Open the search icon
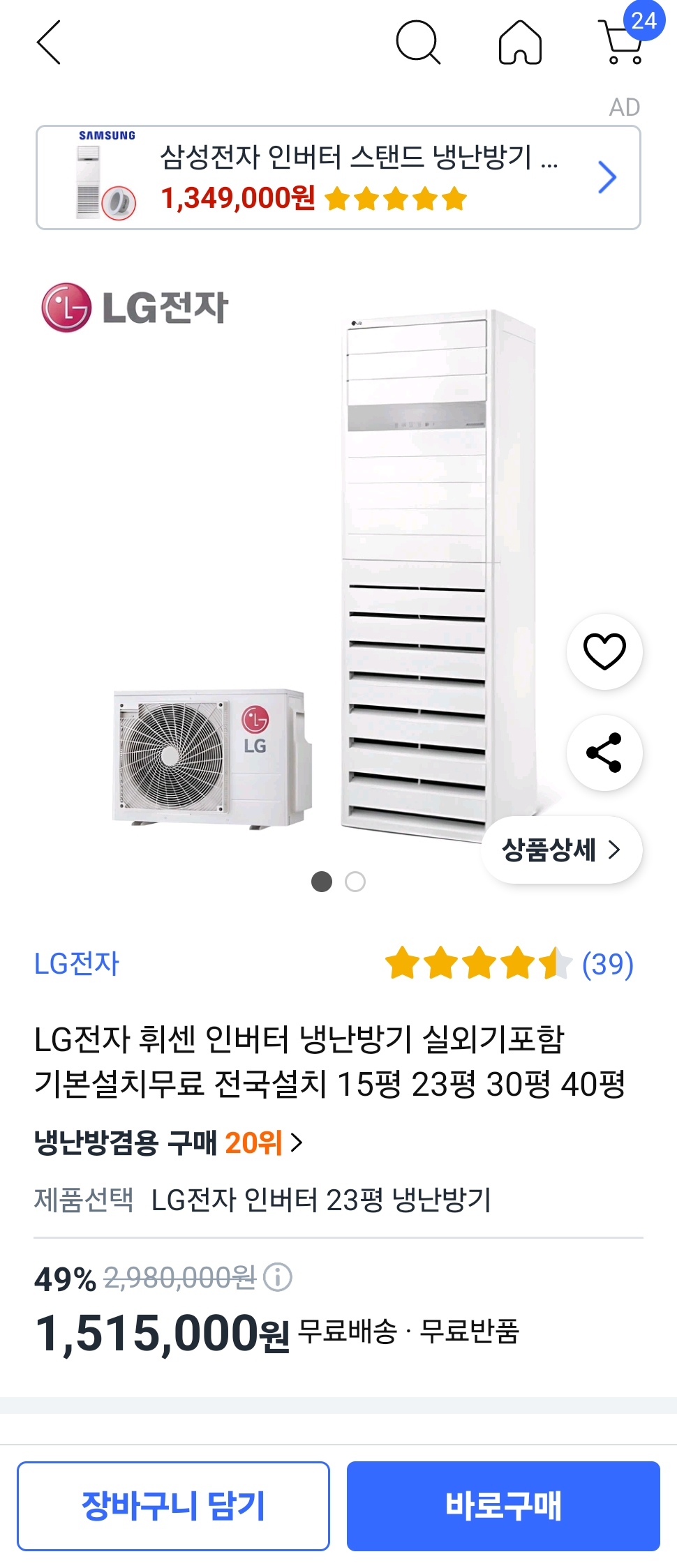The width and height of the screenshot is (677, 1568). click(417, 43)
